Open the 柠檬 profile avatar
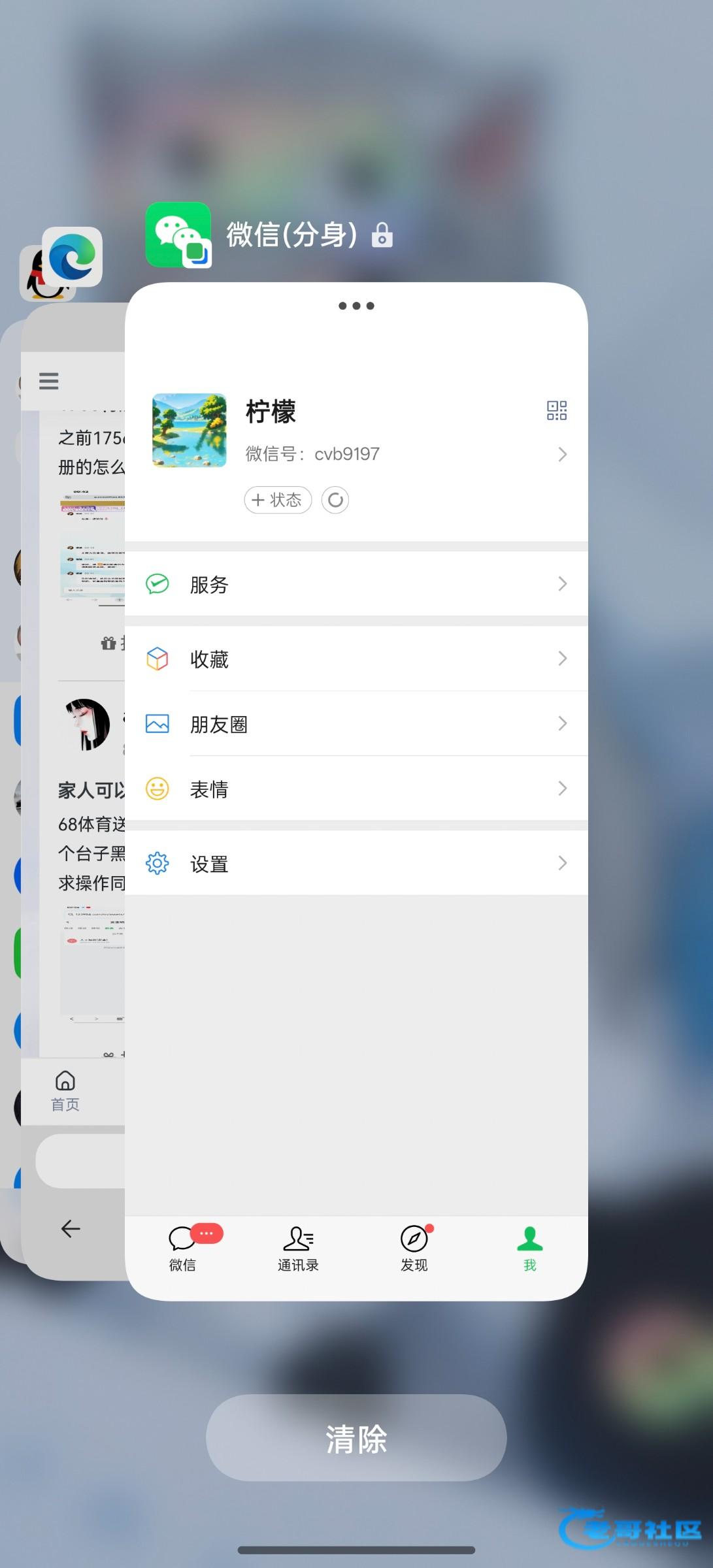 (x=190, y=431)
